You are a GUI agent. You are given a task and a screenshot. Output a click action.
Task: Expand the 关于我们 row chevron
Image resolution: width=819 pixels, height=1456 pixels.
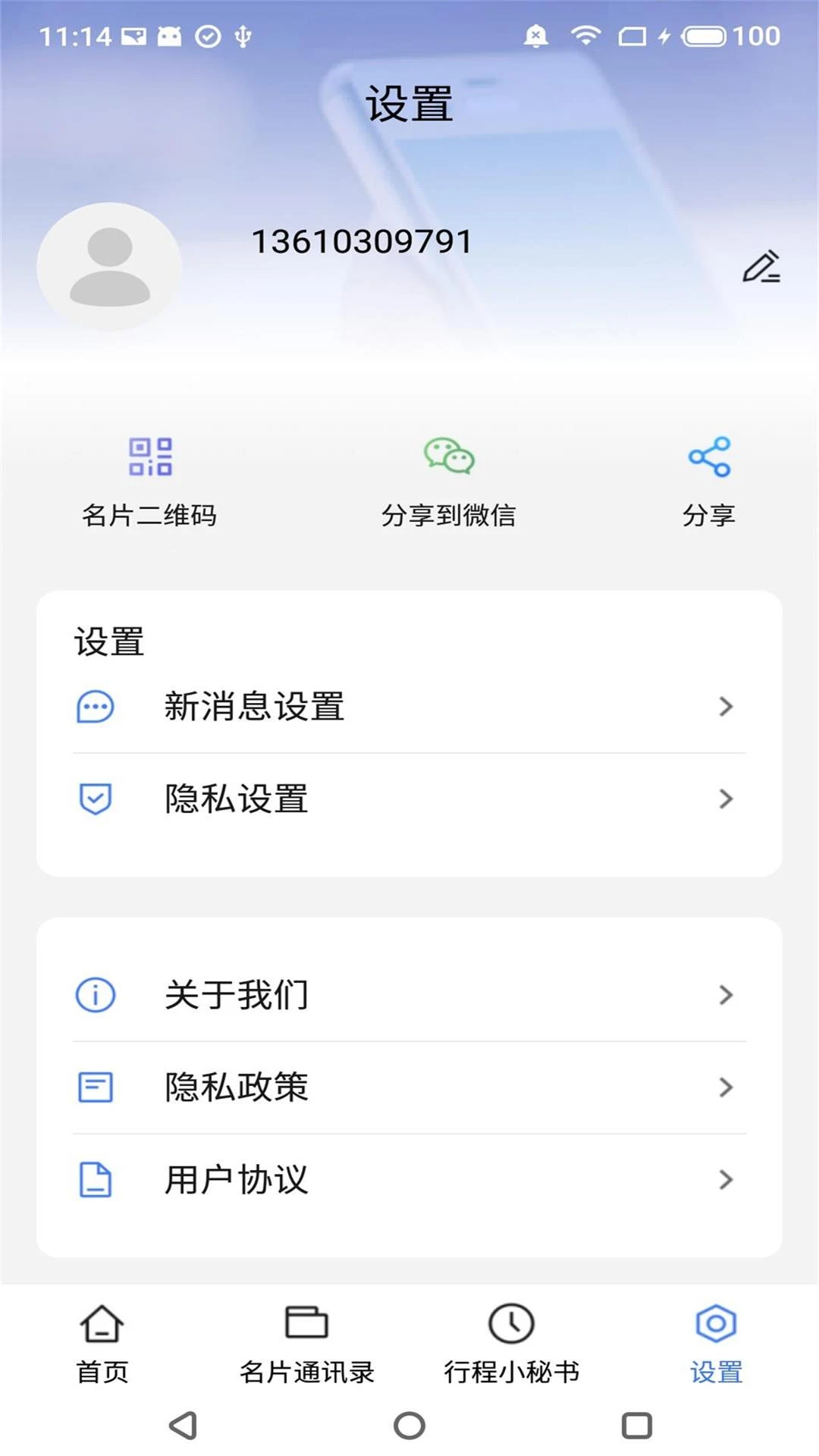(x=727, y=995)
